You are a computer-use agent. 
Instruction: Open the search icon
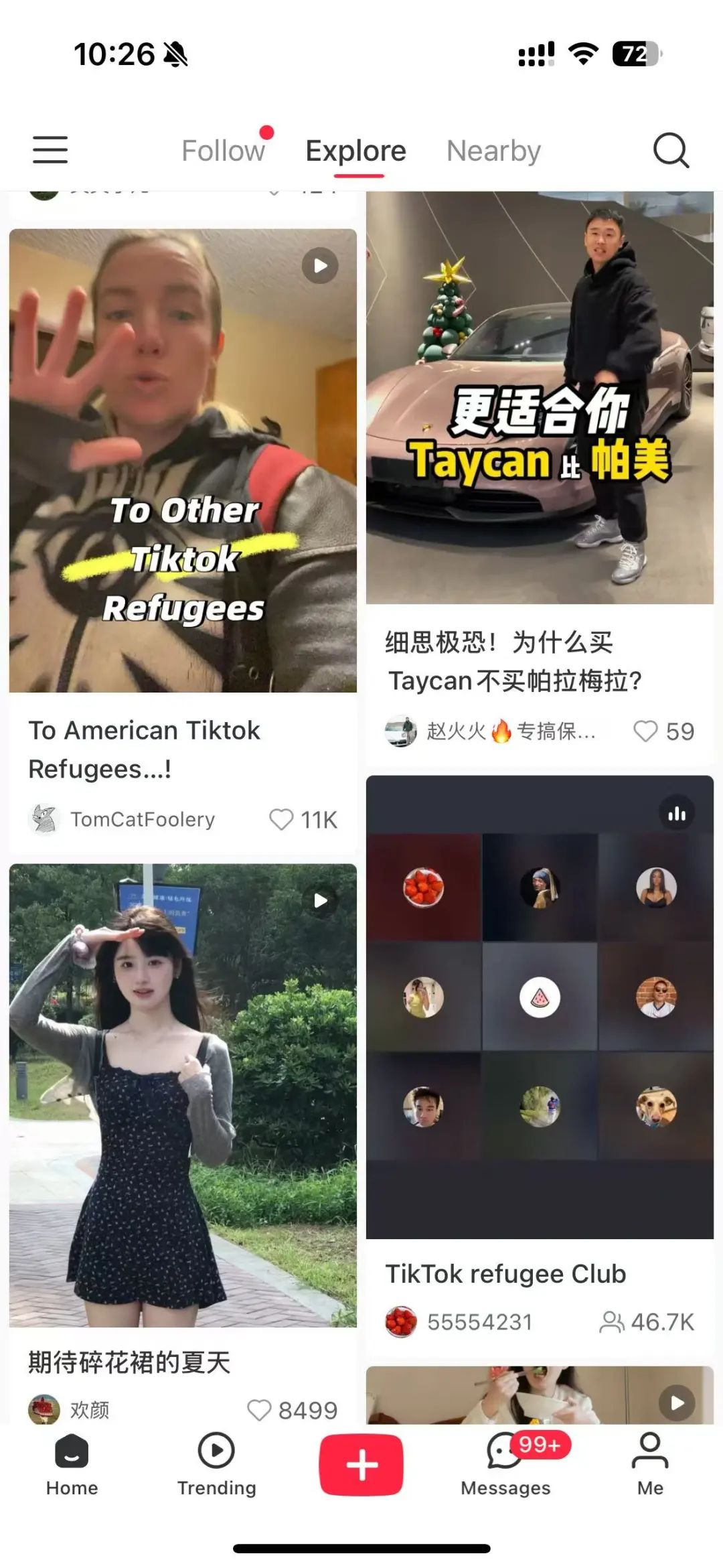coord(671,150)
